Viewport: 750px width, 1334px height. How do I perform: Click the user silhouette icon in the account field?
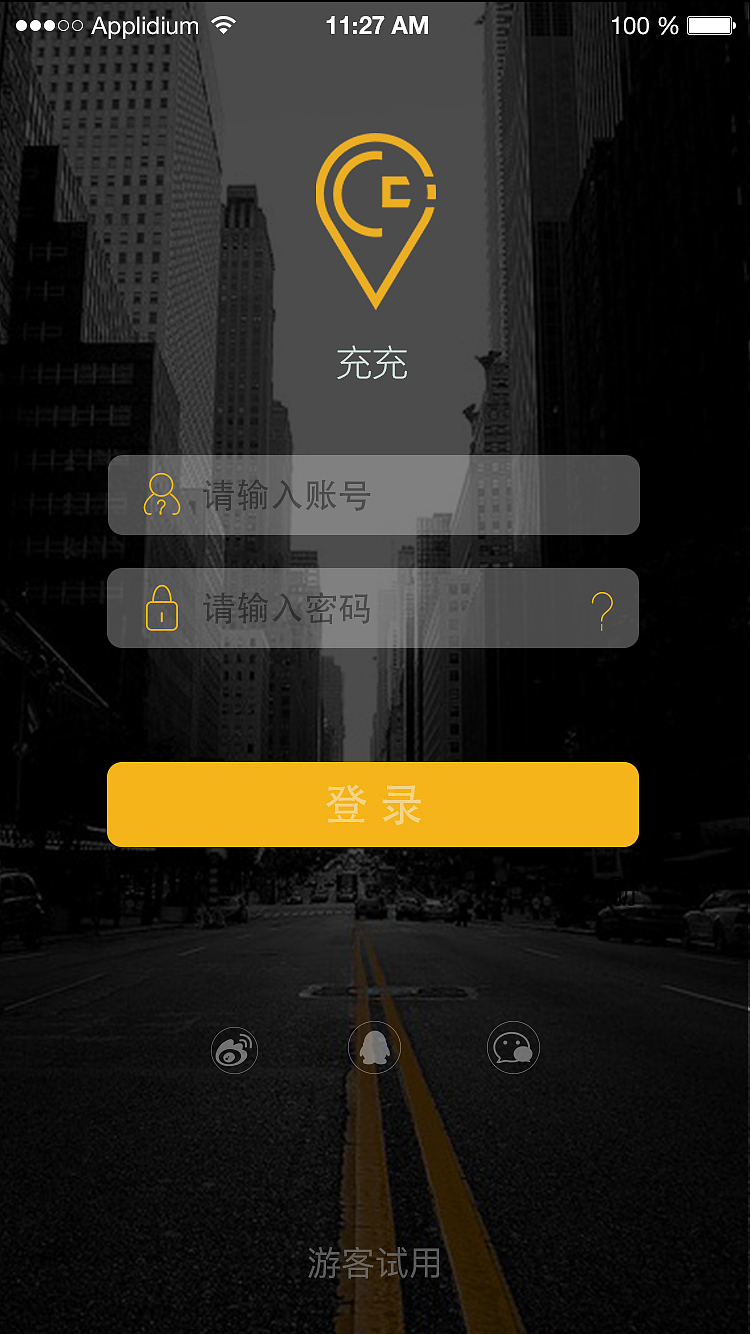click(x=160, y=494)
